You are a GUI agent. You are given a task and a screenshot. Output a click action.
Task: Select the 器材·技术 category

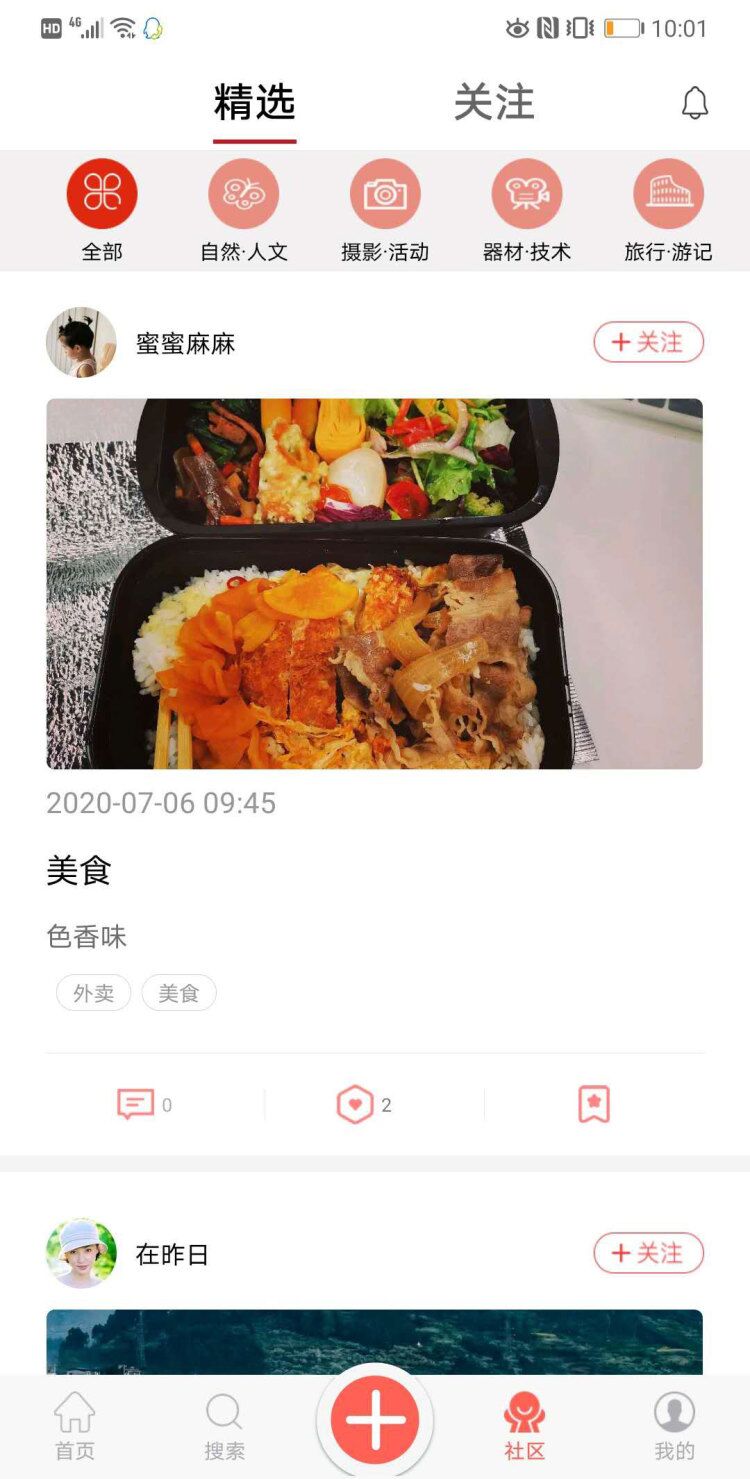tap(527, 205)
